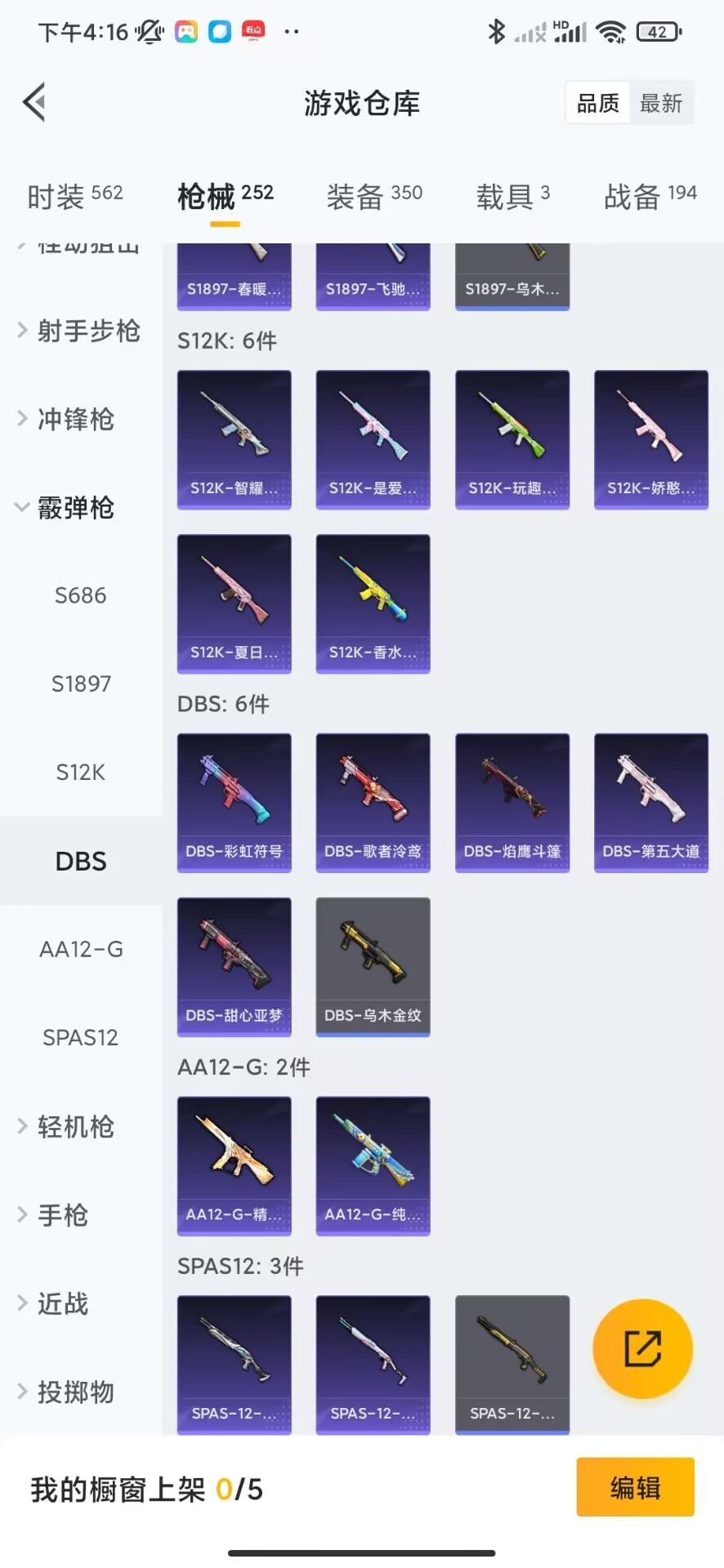724x1568 pixels.
Task: Expand the 轻机枪 category
Action: click(x=75, y=1127)
